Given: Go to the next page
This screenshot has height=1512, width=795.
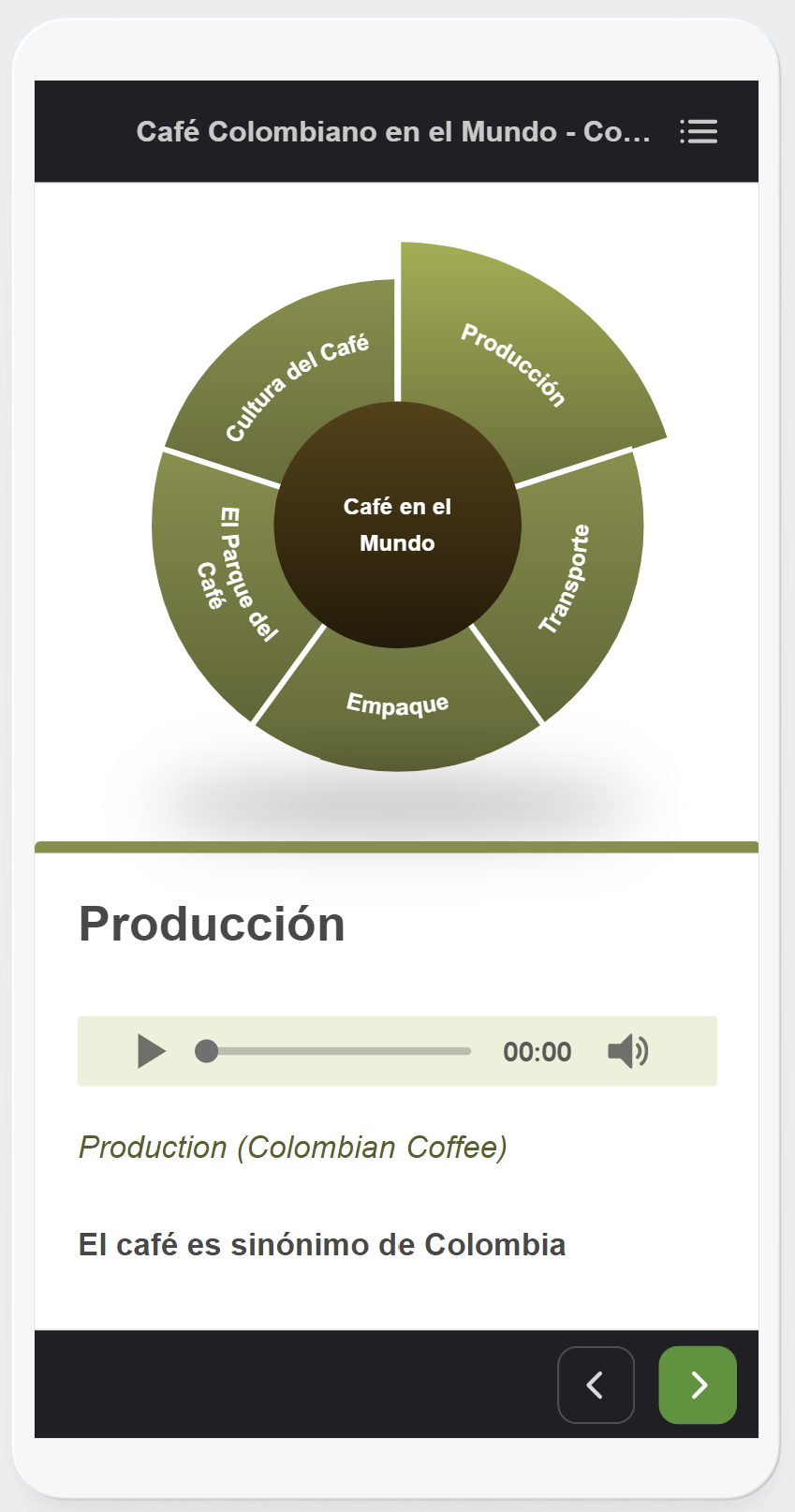Looking at the screenshot, I should pyautogui.click(x=698, y=1385).
